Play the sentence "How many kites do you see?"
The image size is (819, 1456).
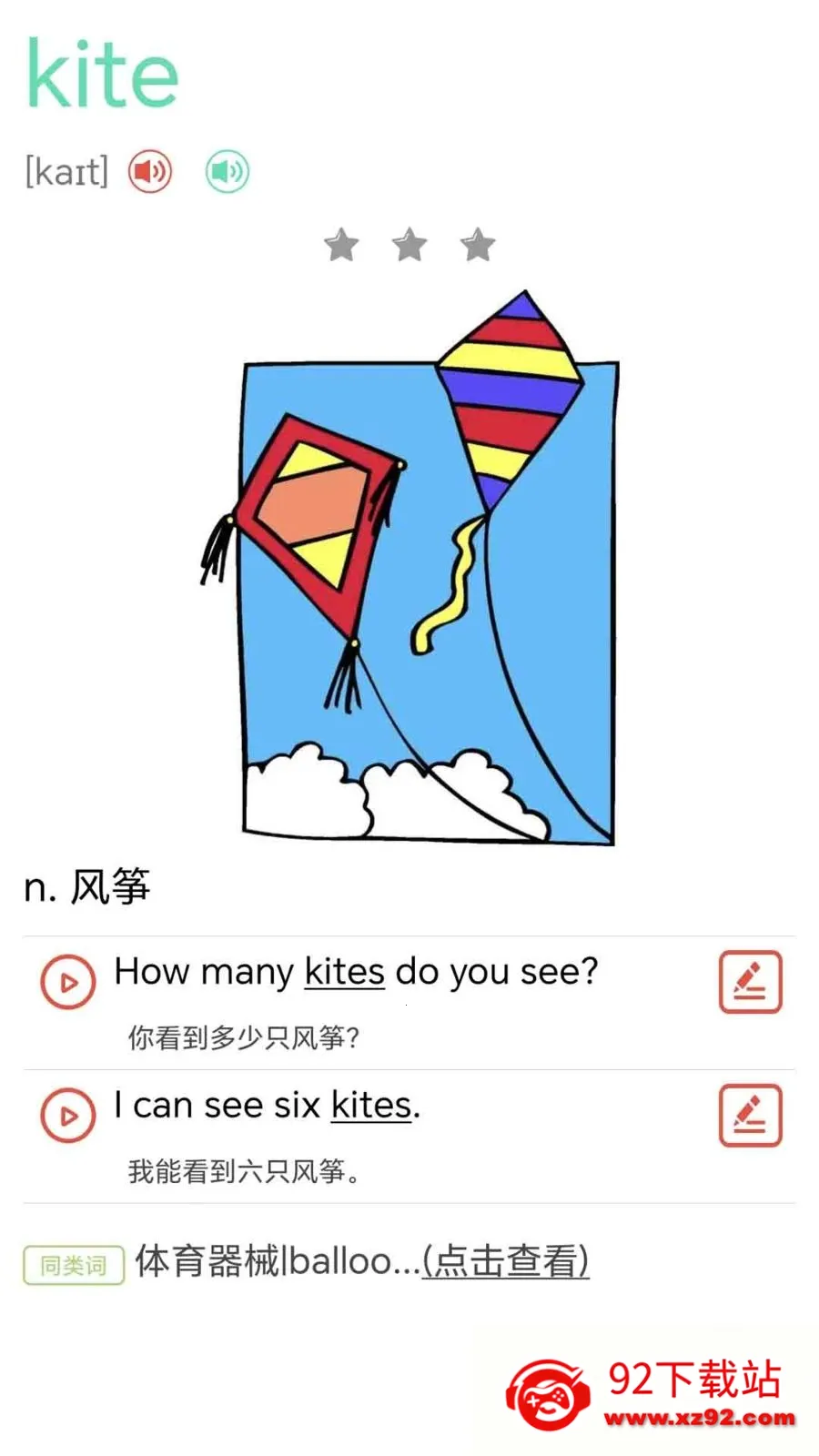tap(68, 982)
